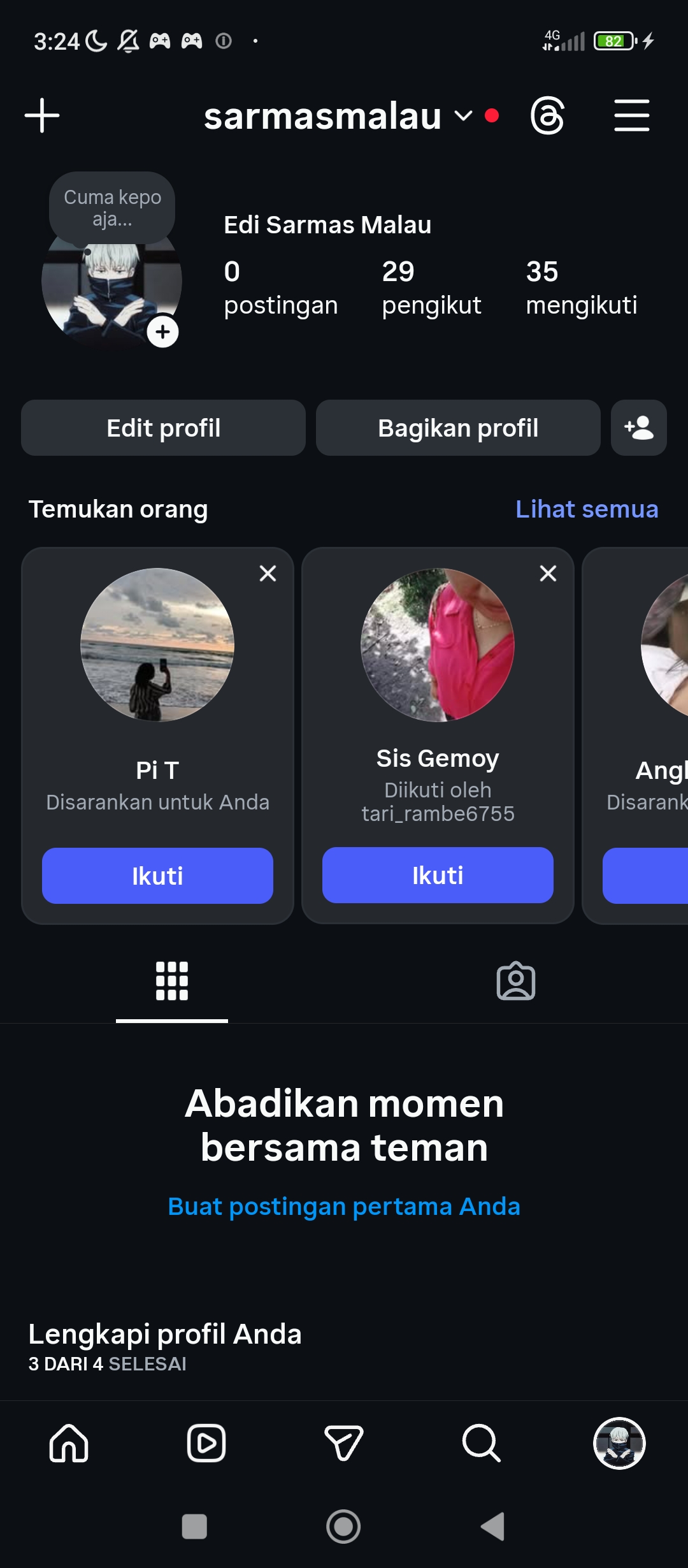Screen dimensions: 688x1568
Task: Open Threads from the top bar
Action: (547, 115)
